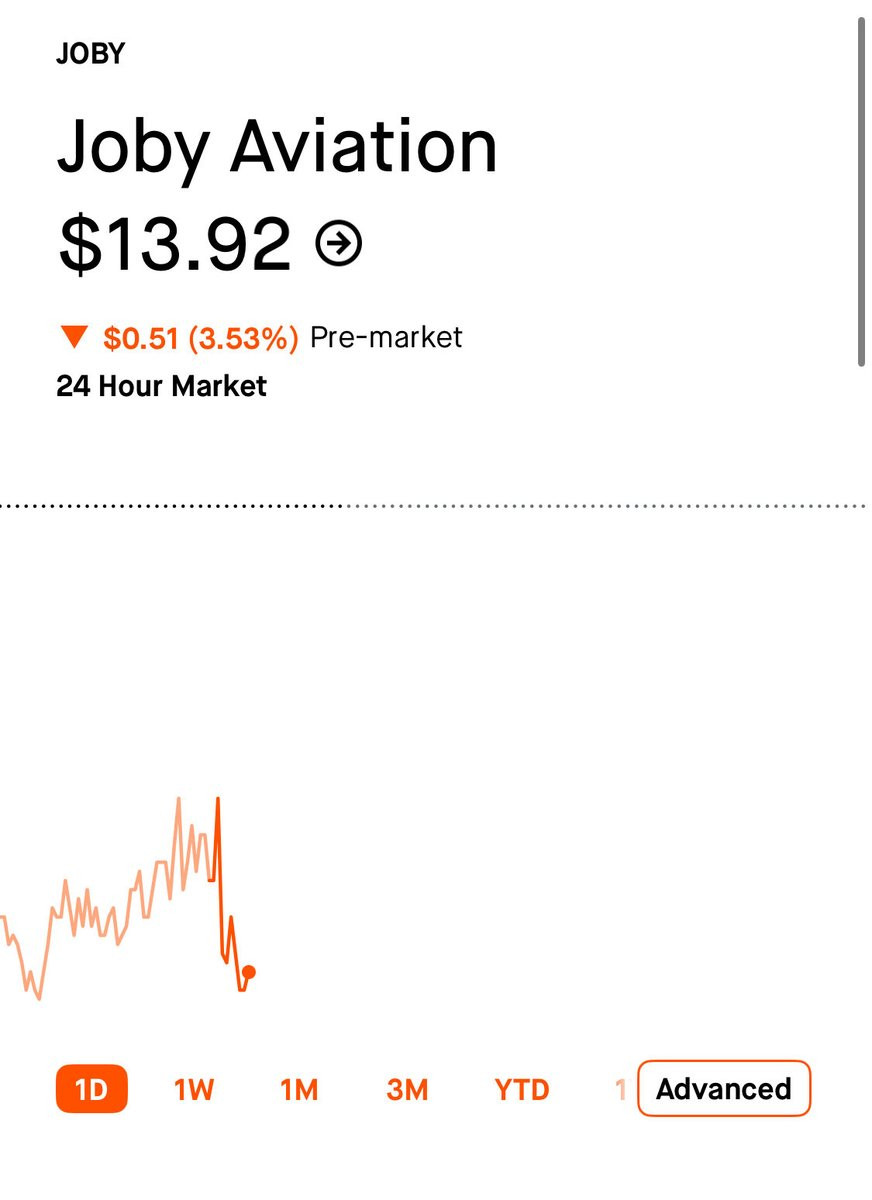Tap the arrow icon next to $13.92

click(x=339, y=243)
